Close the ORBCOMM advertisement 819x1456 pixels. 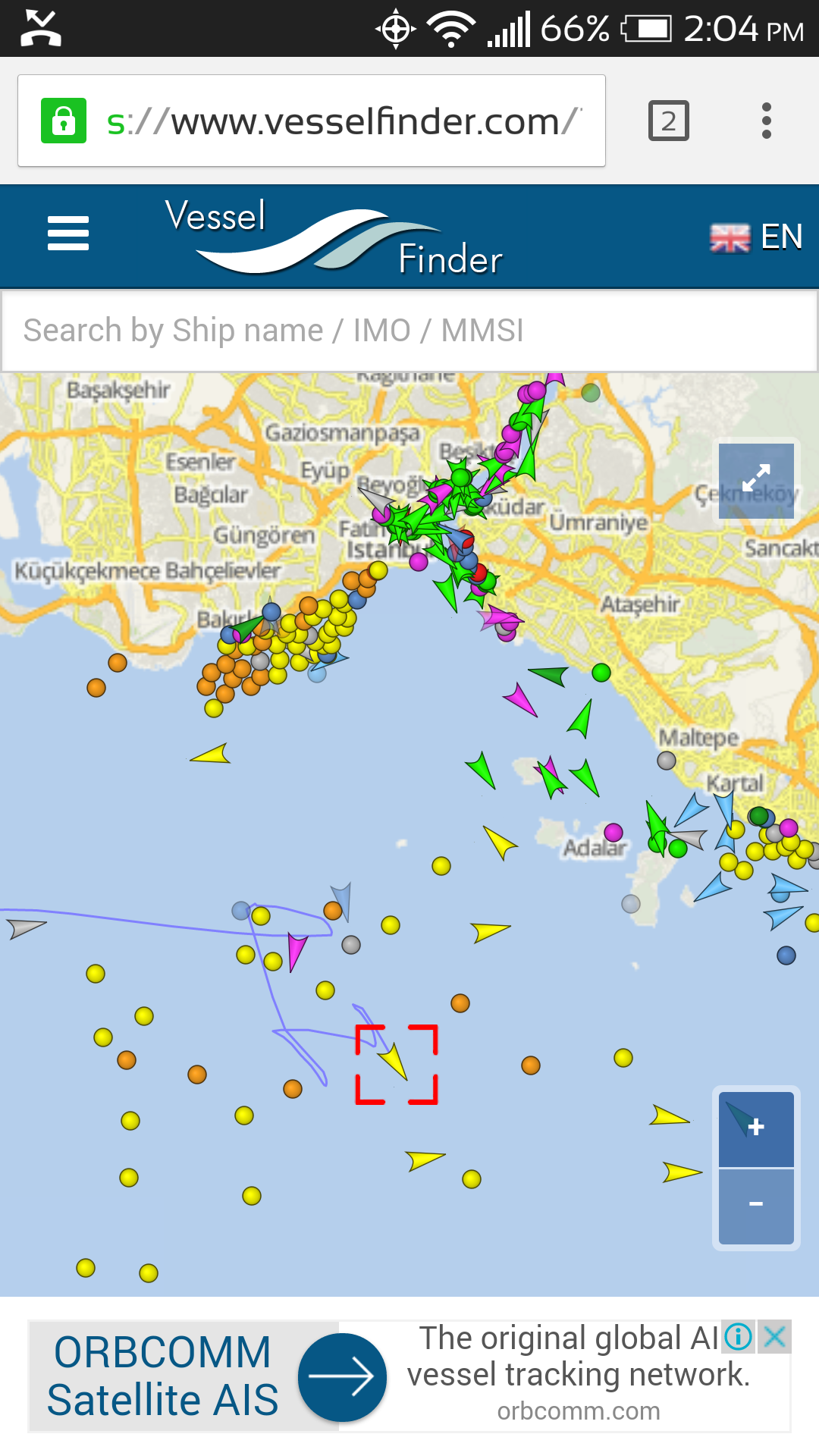775,1337
